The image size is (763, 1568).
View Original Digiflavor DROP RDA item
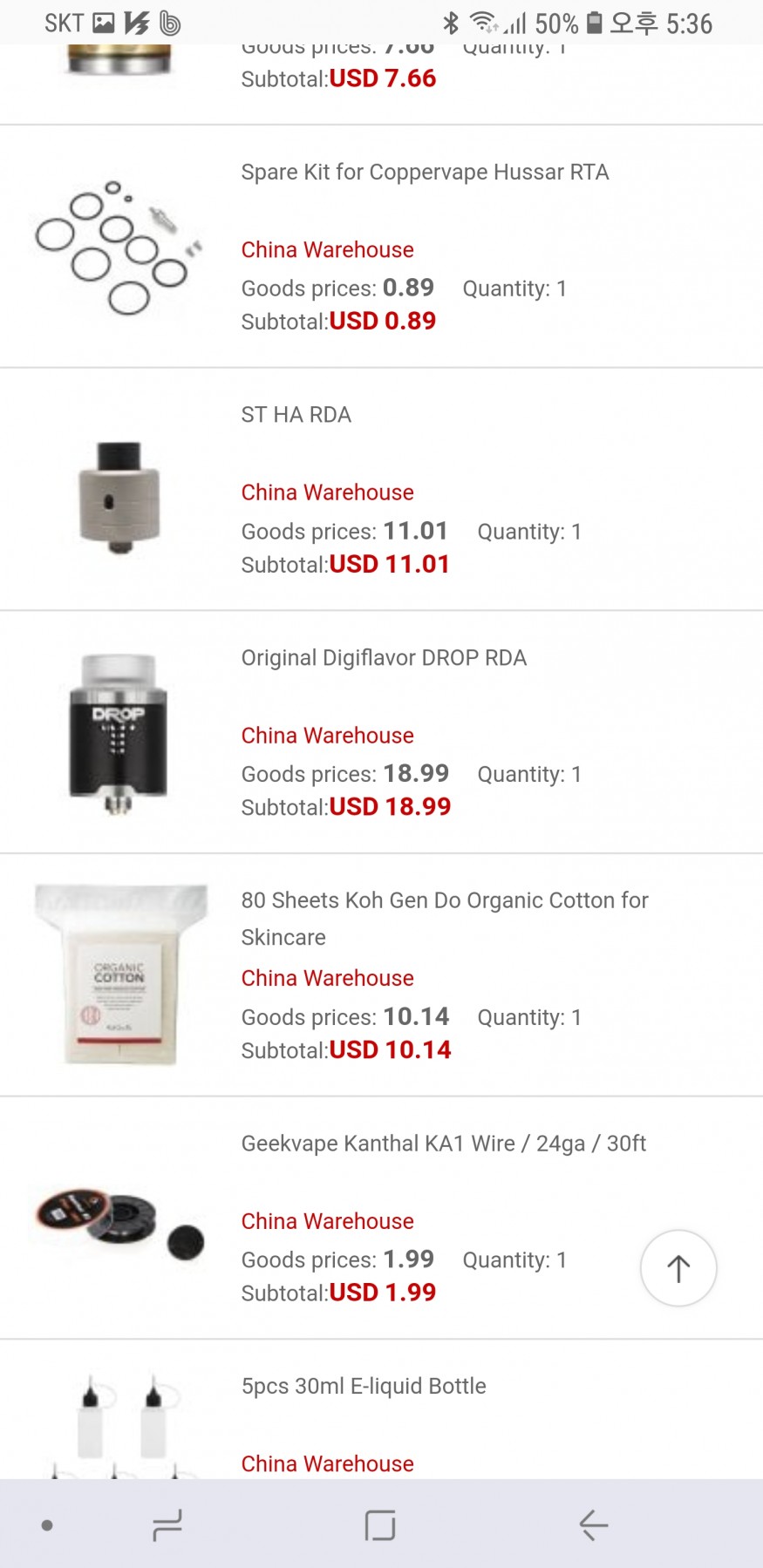[x=384, y=658]
